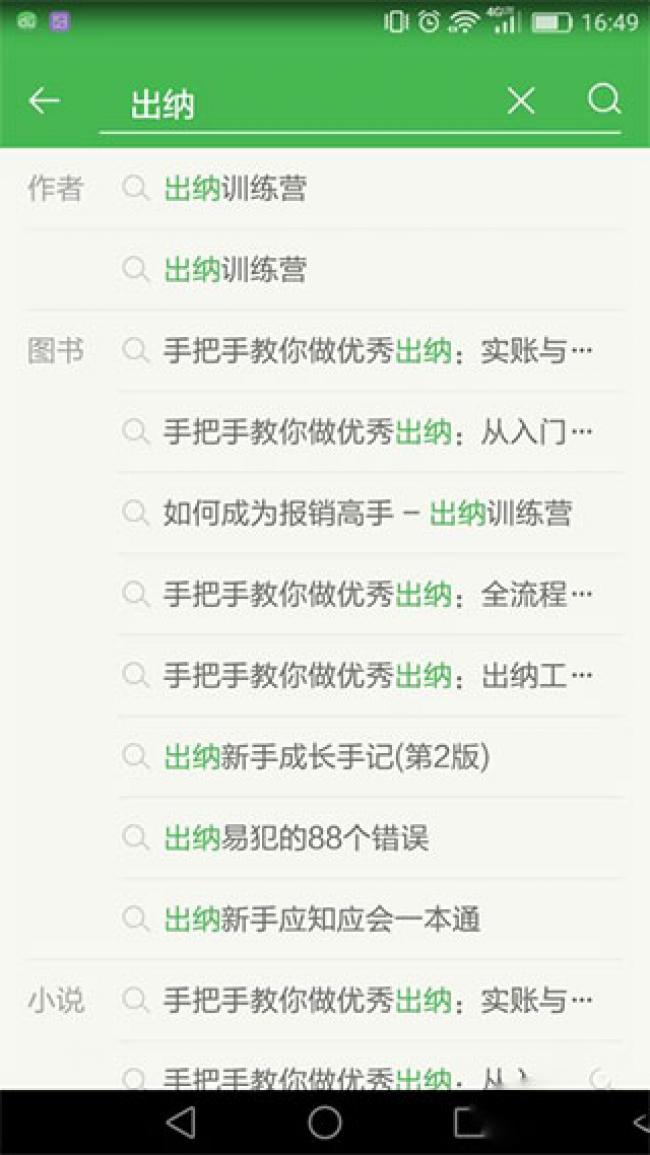Choose 出纳易犯的88个错误
This screenshot has width=650, height=1155.
point(371,838)
